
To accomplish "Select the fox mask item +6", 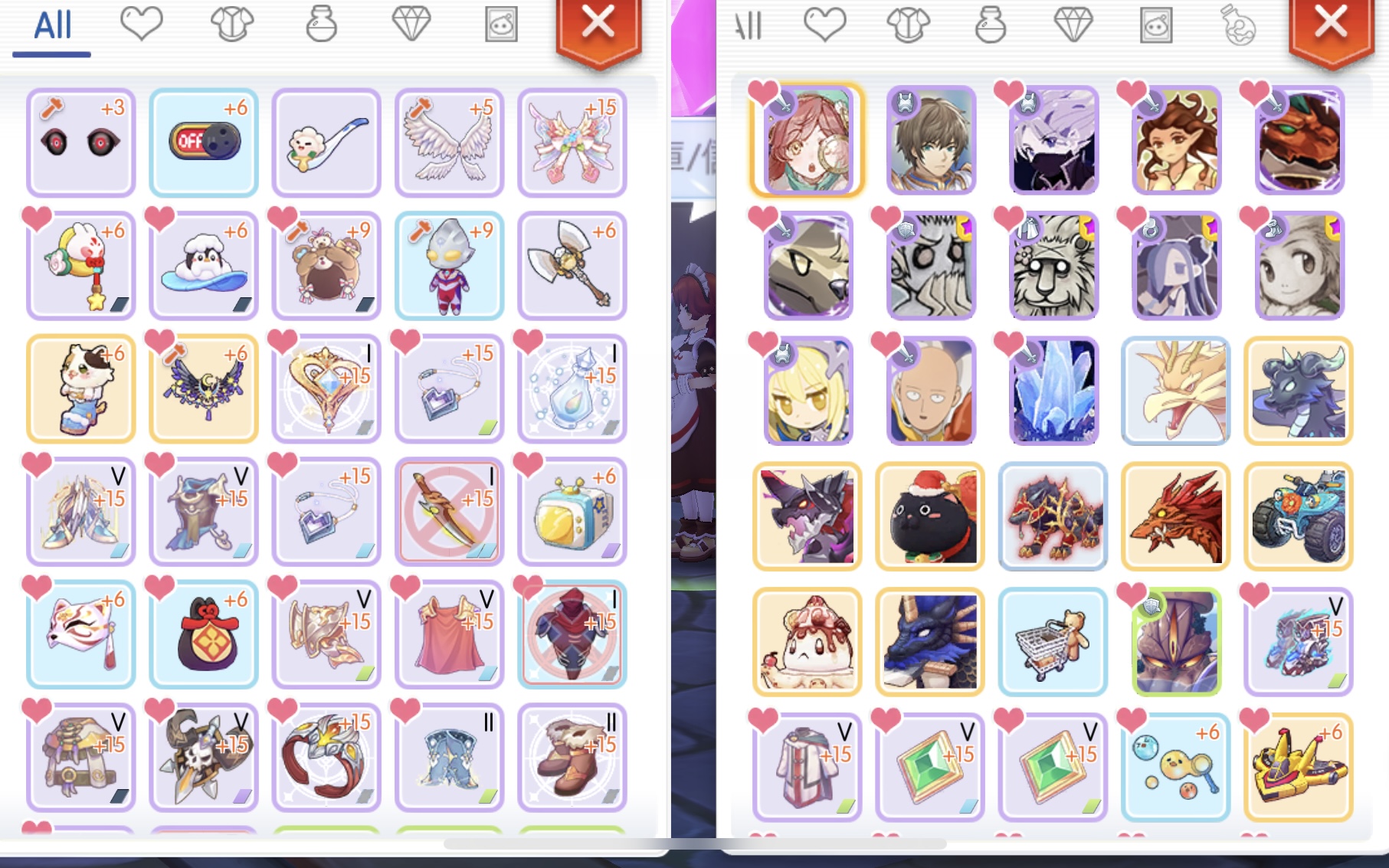I will [x=80, y=634].
